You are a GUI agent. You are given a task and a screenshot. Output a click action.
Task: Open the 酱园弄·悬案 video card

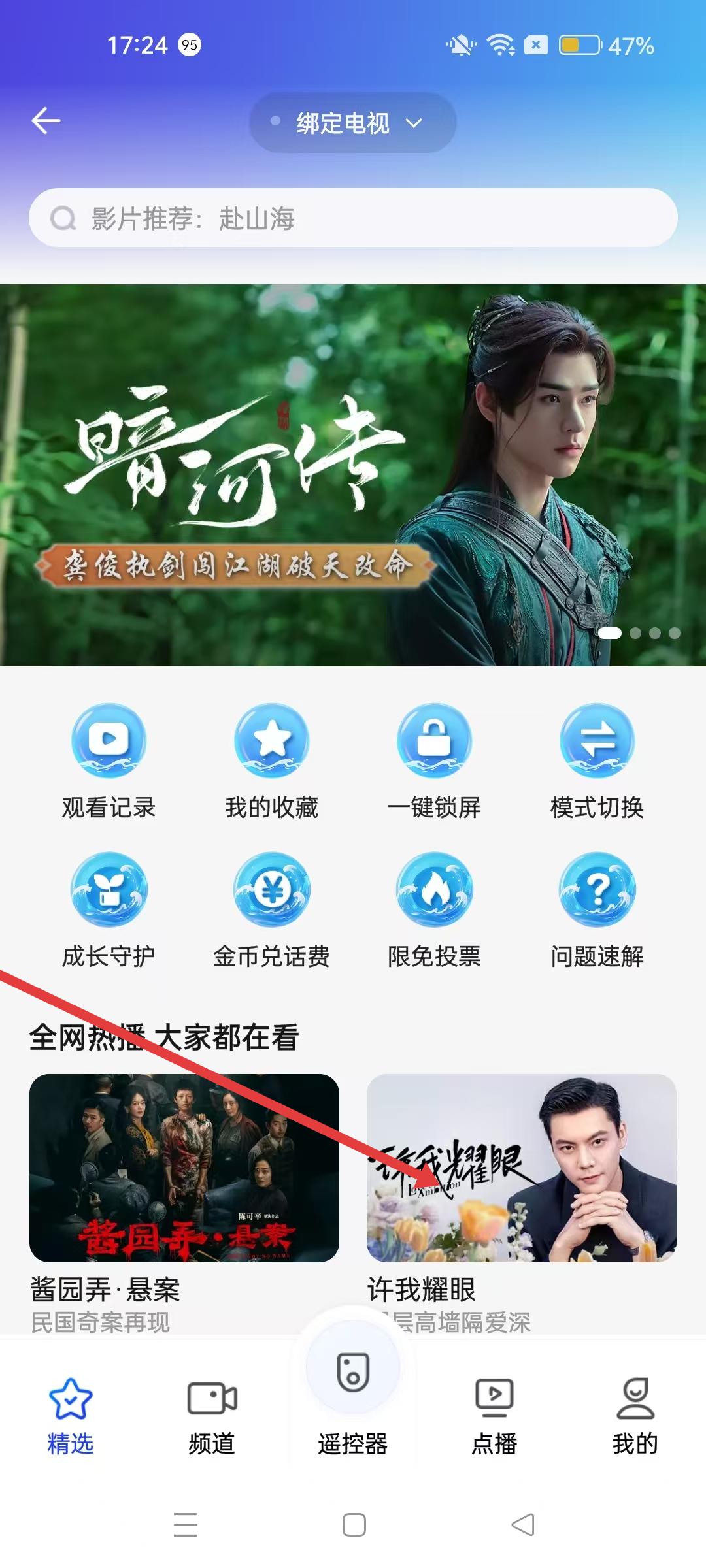click(184, 1168)
